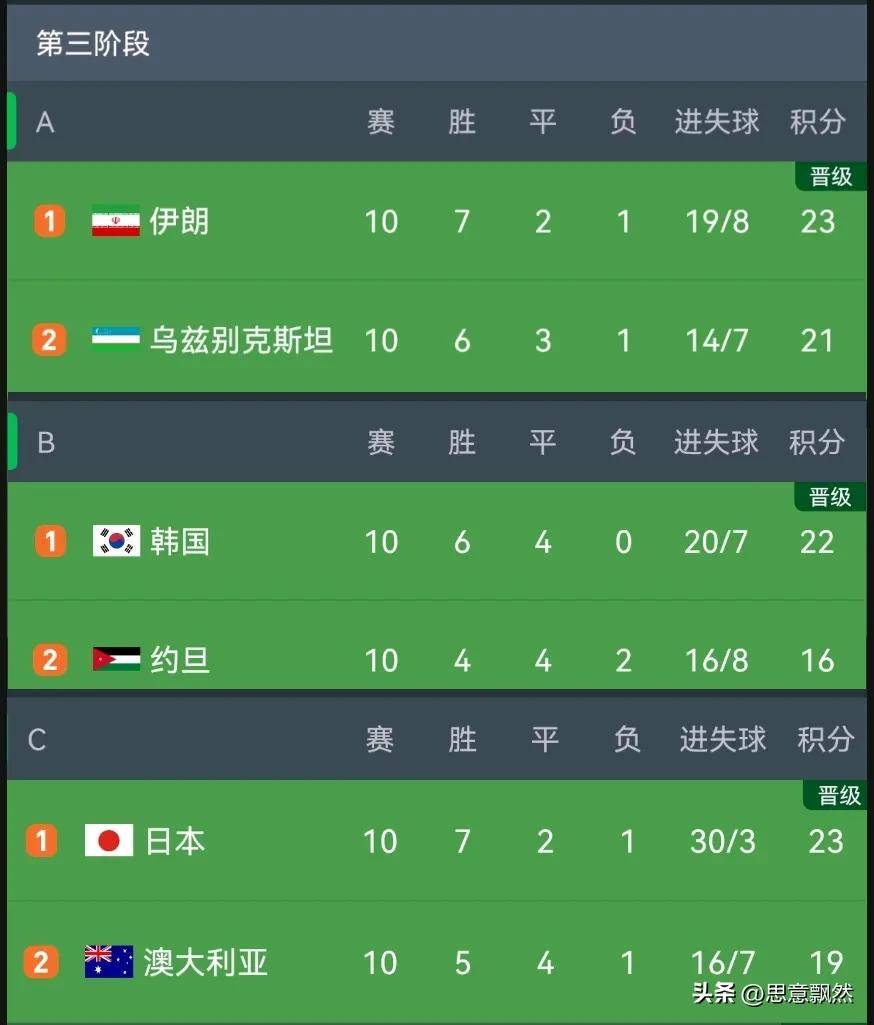The image size is (874, 1025).
Task: Click the Australia flag icon
Action: [108, 962]
